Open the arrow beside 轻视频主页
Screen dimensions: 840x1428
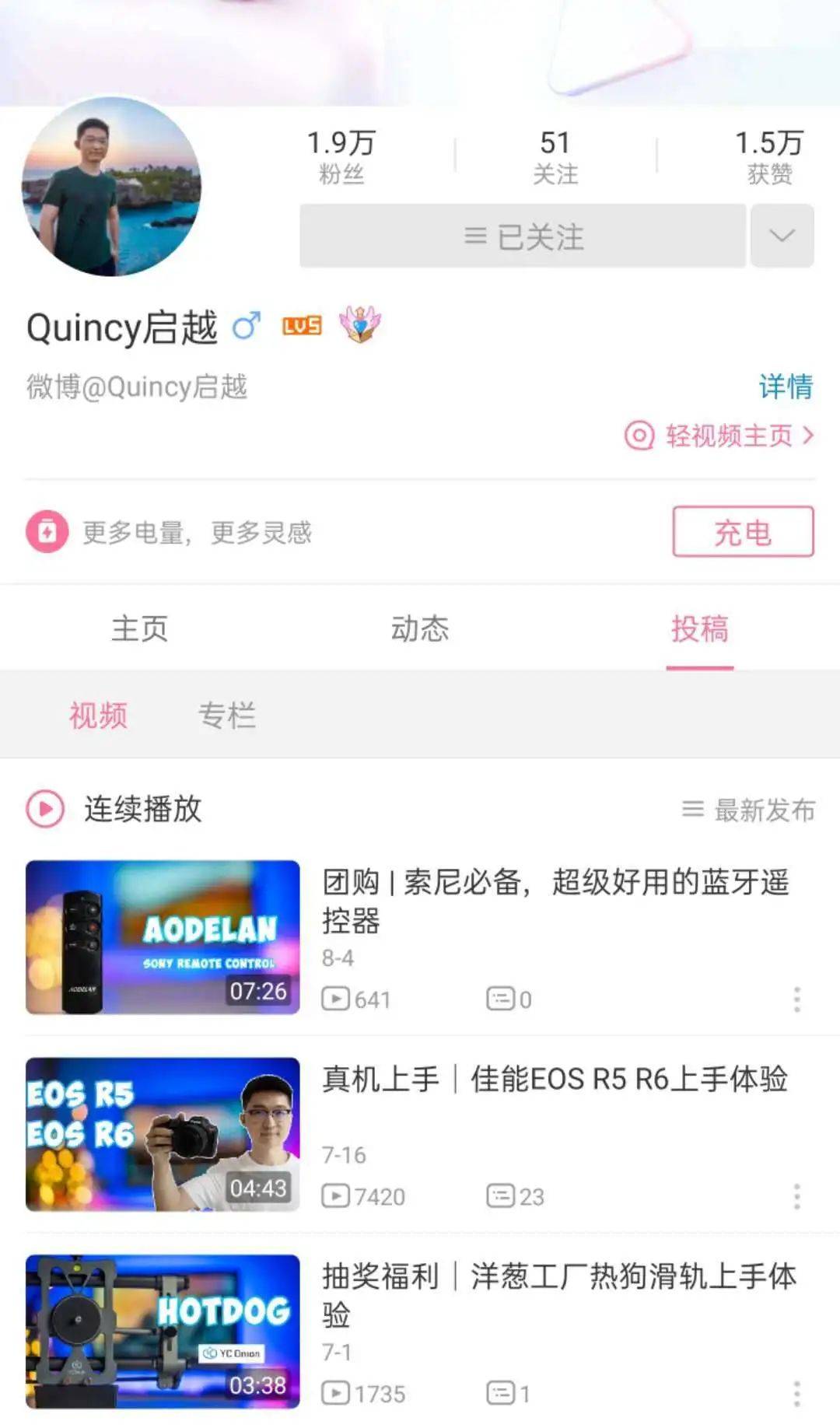(x=809, y=436)
